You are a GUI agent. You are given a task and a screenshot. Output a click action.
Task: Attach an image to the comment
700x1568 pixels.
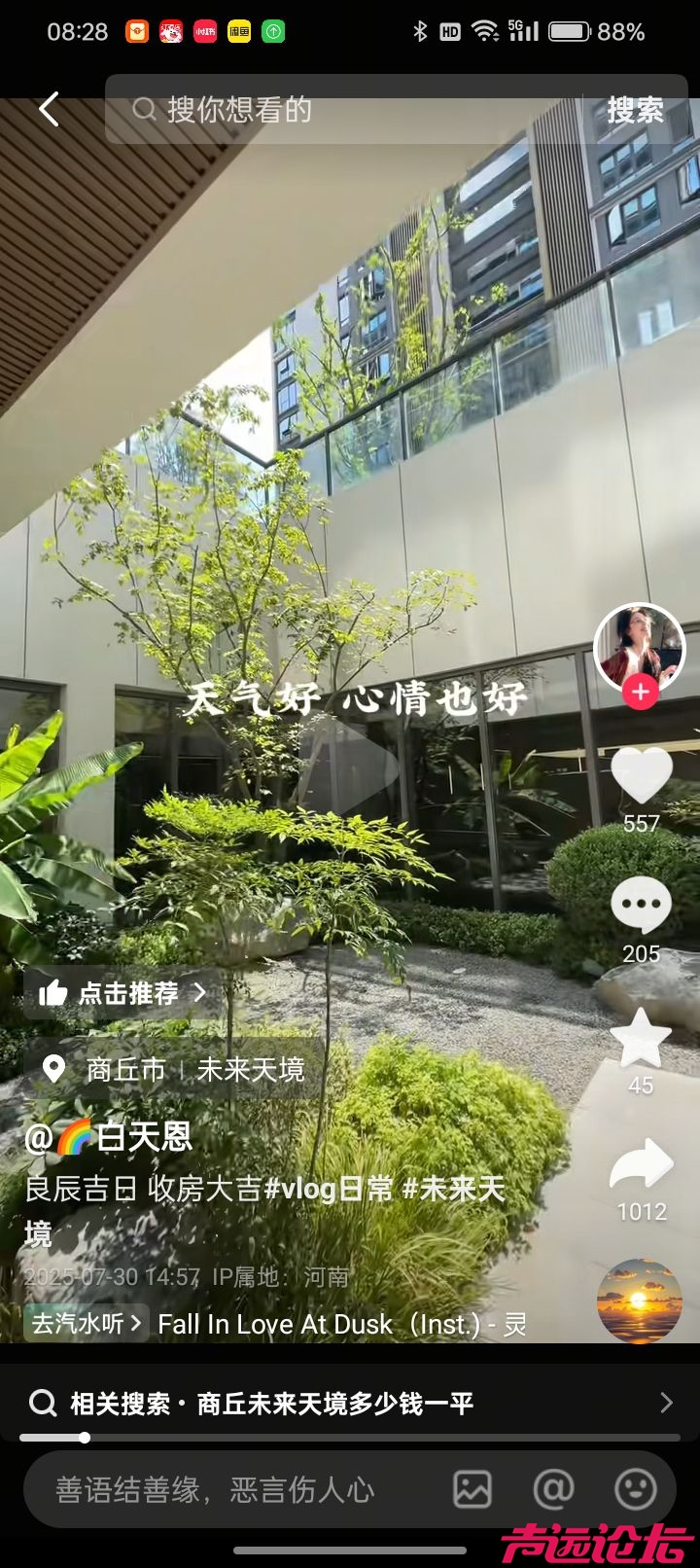coord(472,1489)
